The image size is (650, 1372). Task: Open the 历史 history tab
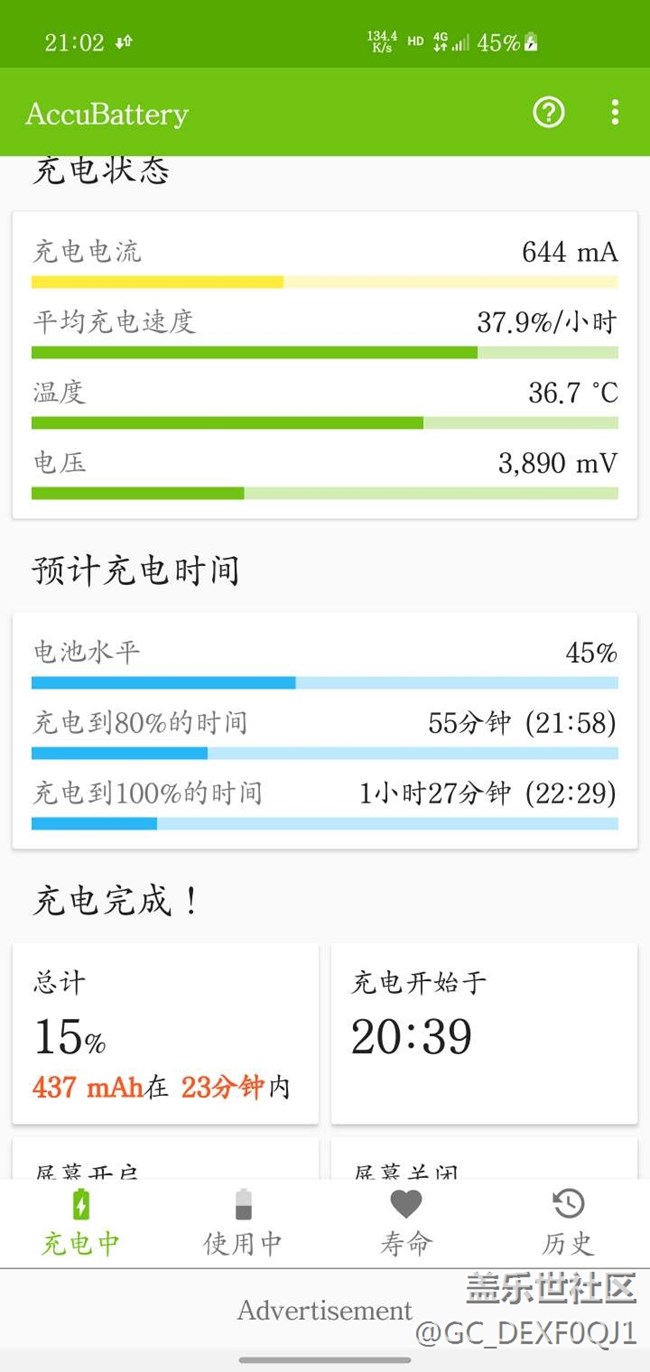click(x=568, y=1222)
